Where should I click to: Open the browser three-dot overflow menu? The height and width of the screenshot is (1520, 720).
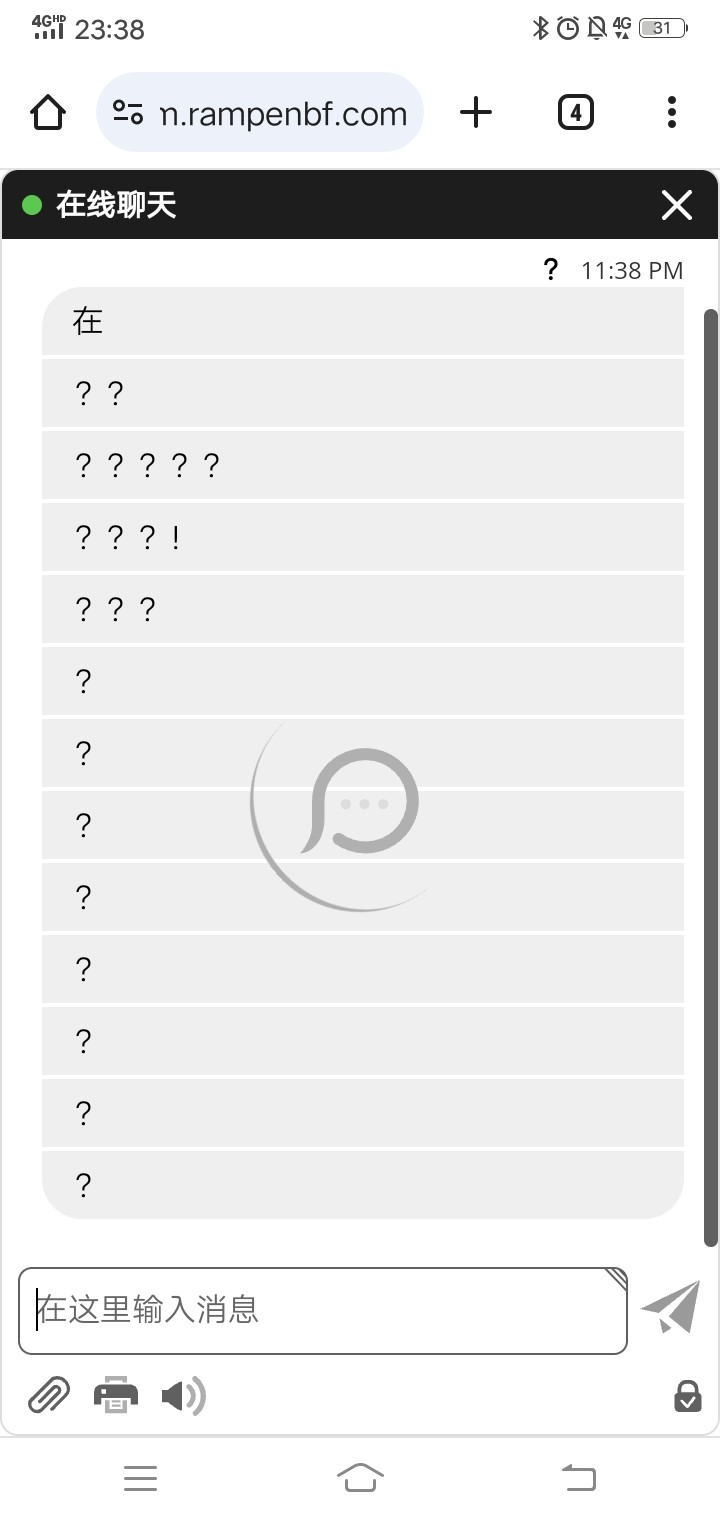tap(670, 112)
